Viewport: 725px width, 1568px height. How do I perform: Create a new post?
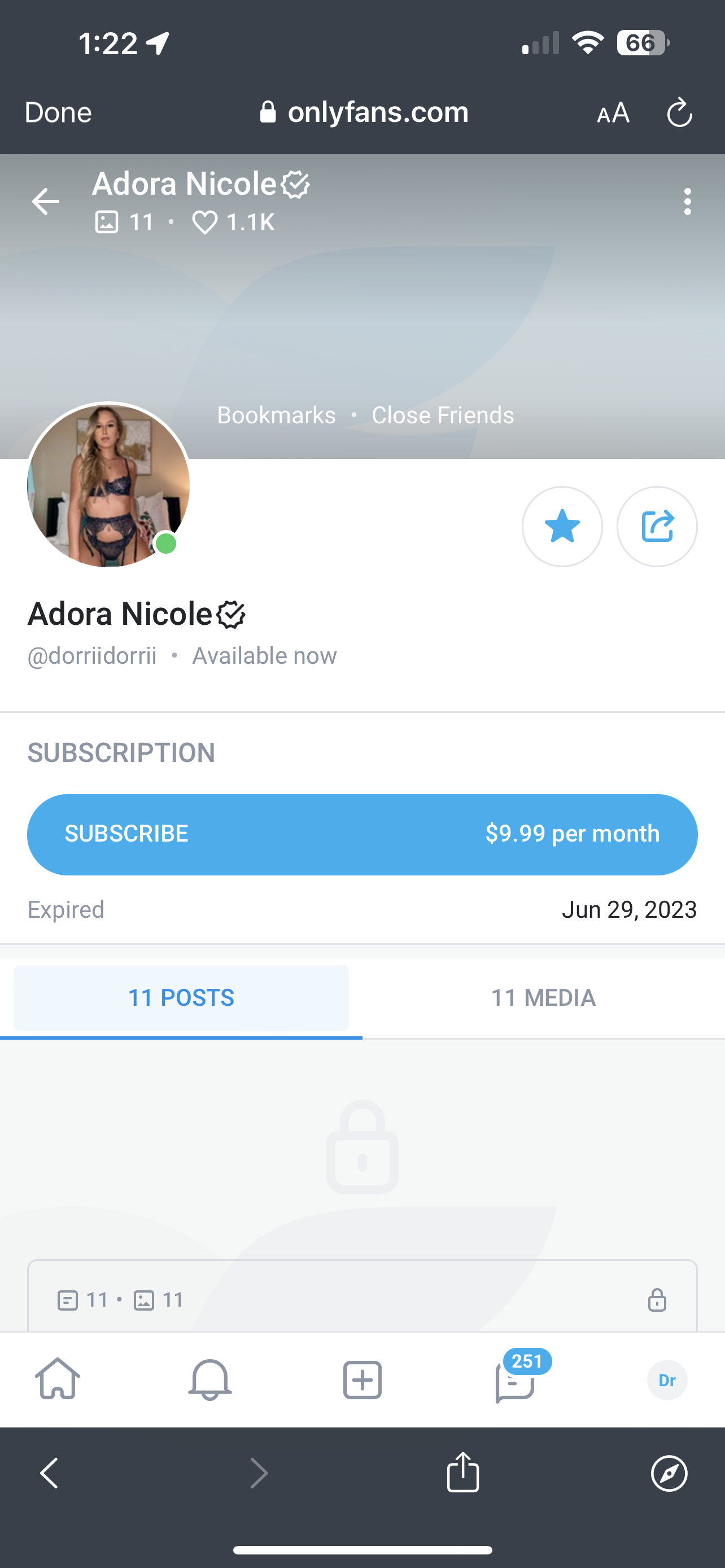[x=362, y=1380]
